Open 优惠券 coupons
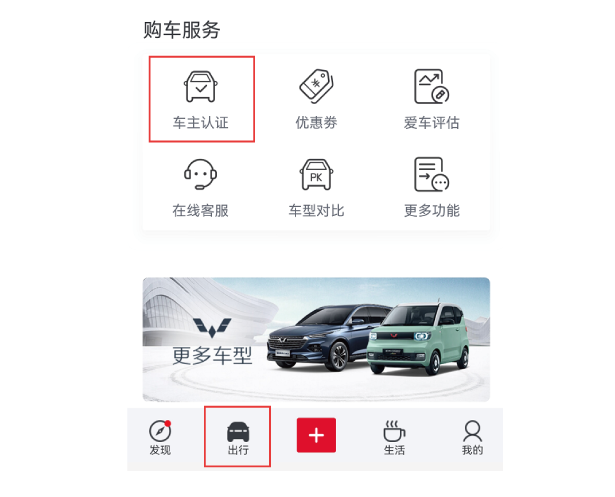 [x=316, y=98]
